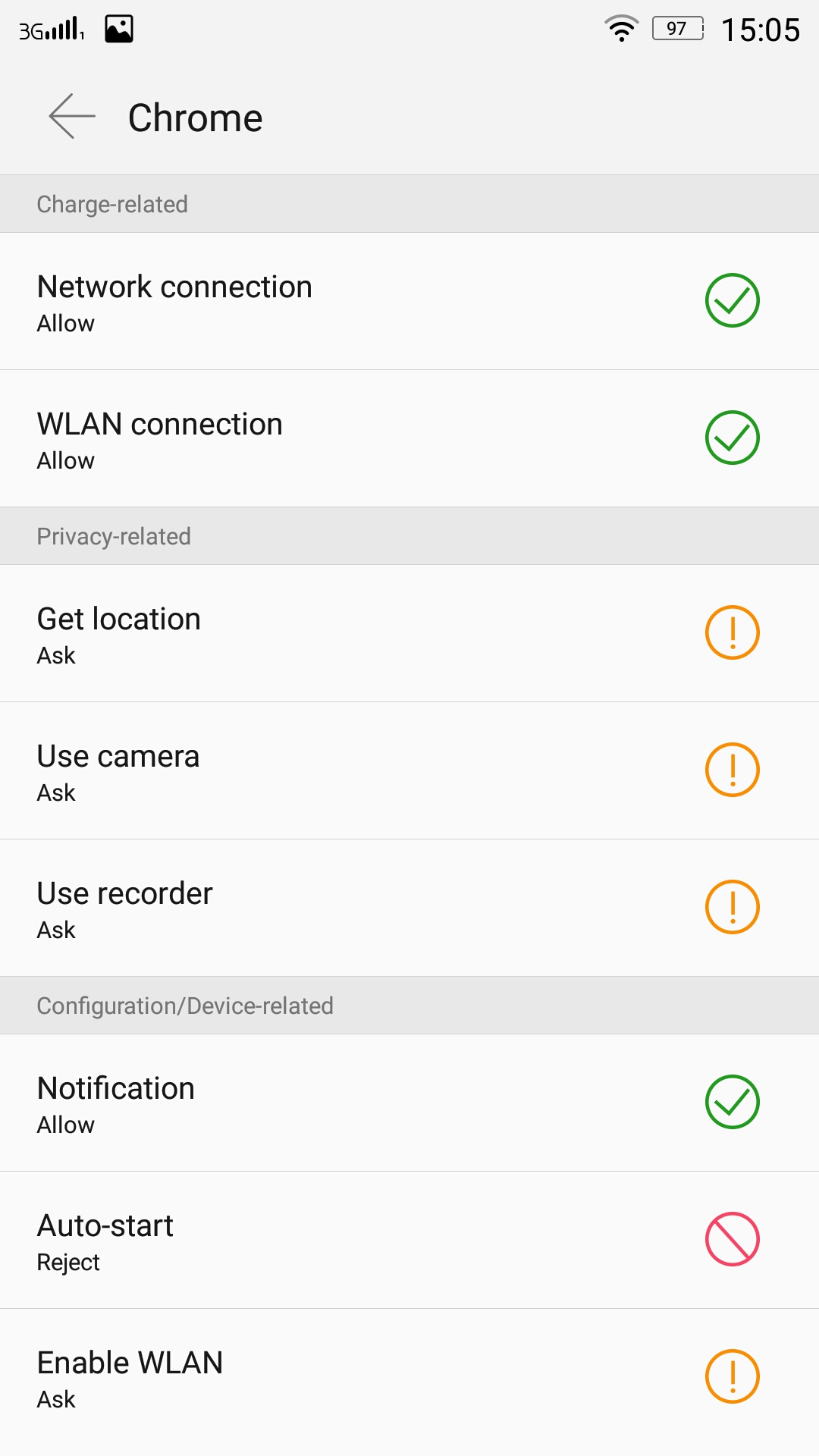819x1456 pixels.
Task: Select the Enable WLAN permission row
Action: coord(409,1377)
